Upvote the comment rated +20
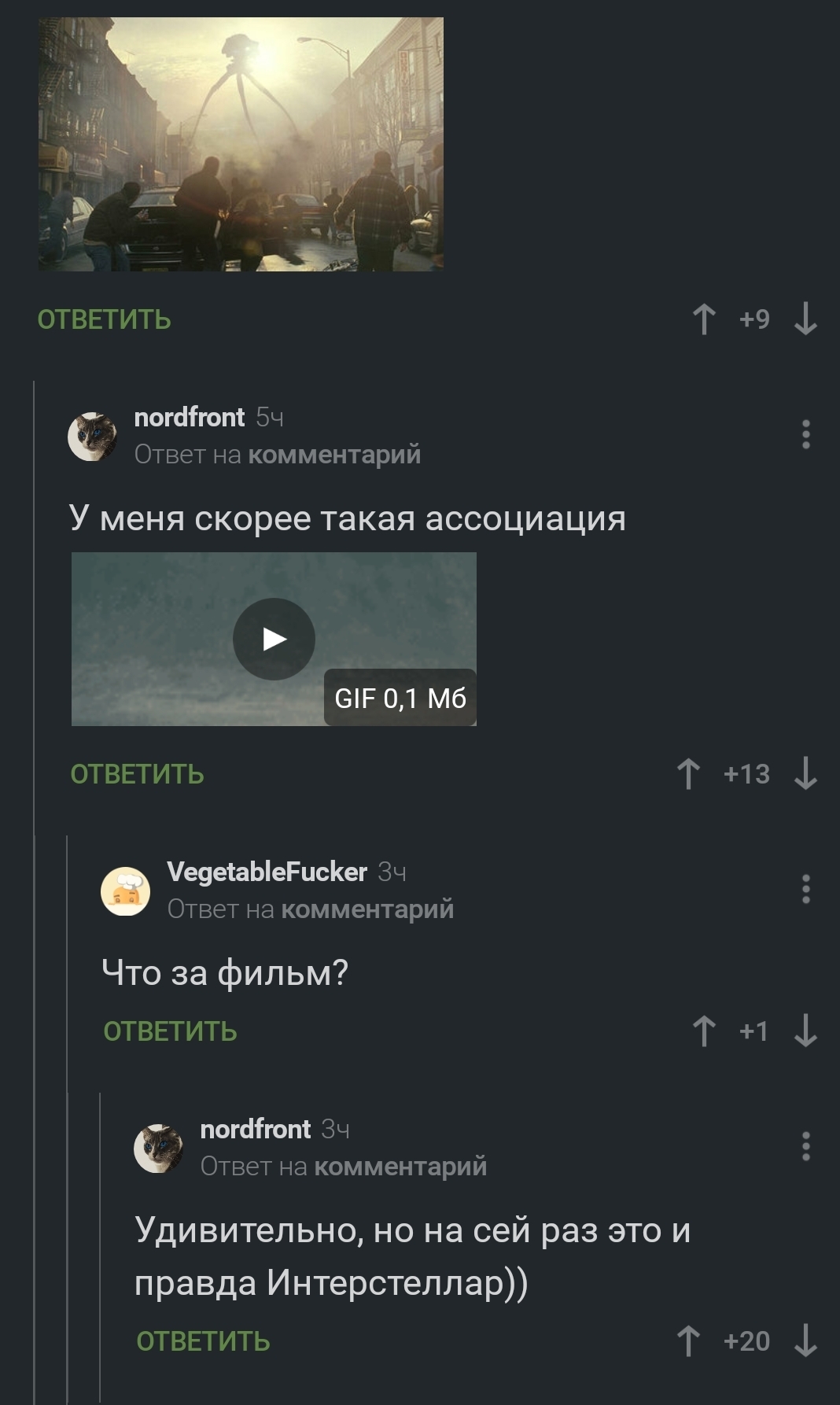Screen dimensions: 840x1405 688,1341
